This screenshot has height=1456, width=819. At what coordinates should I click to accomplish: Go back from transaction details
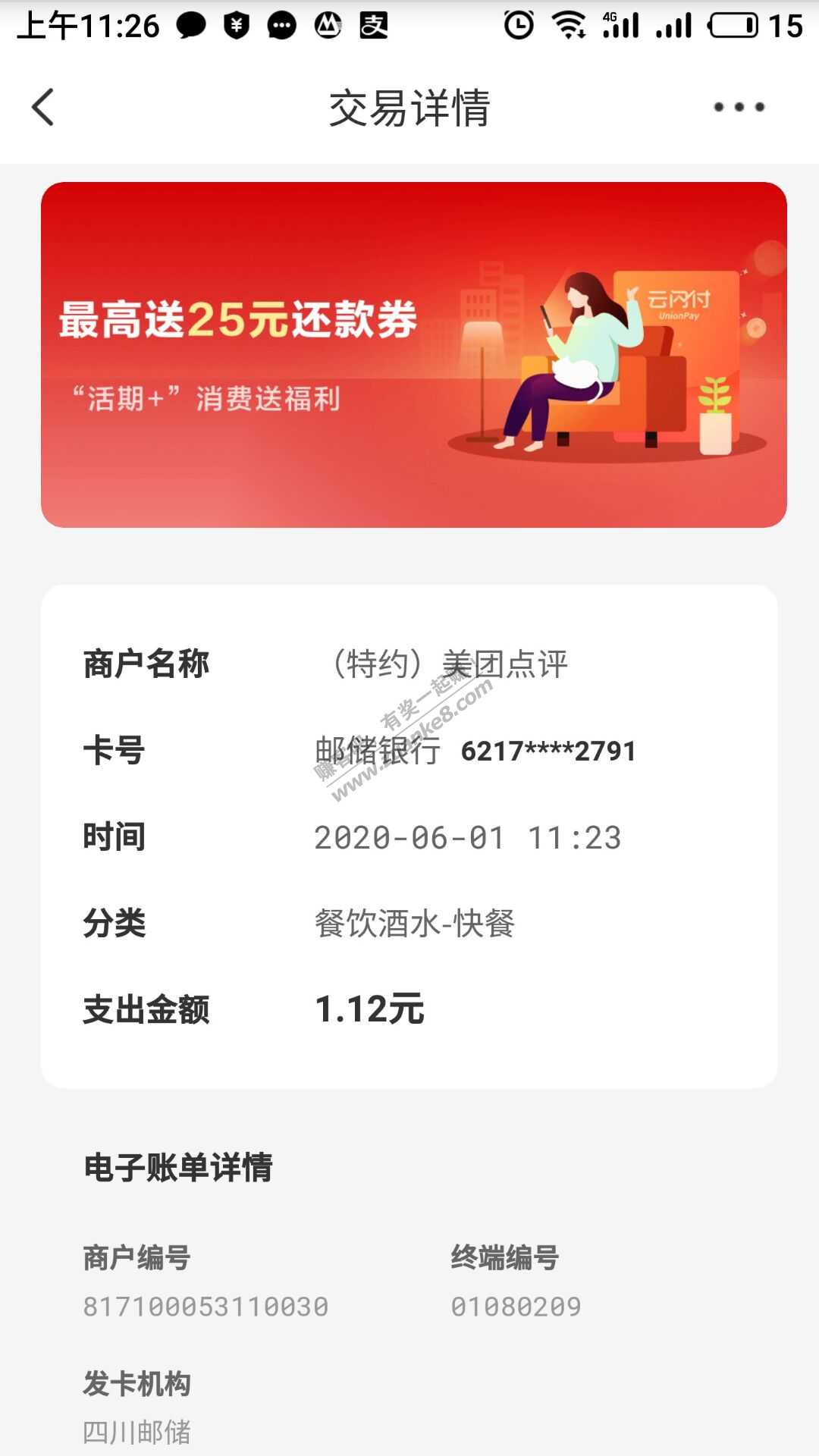click(x=43, y=107)
